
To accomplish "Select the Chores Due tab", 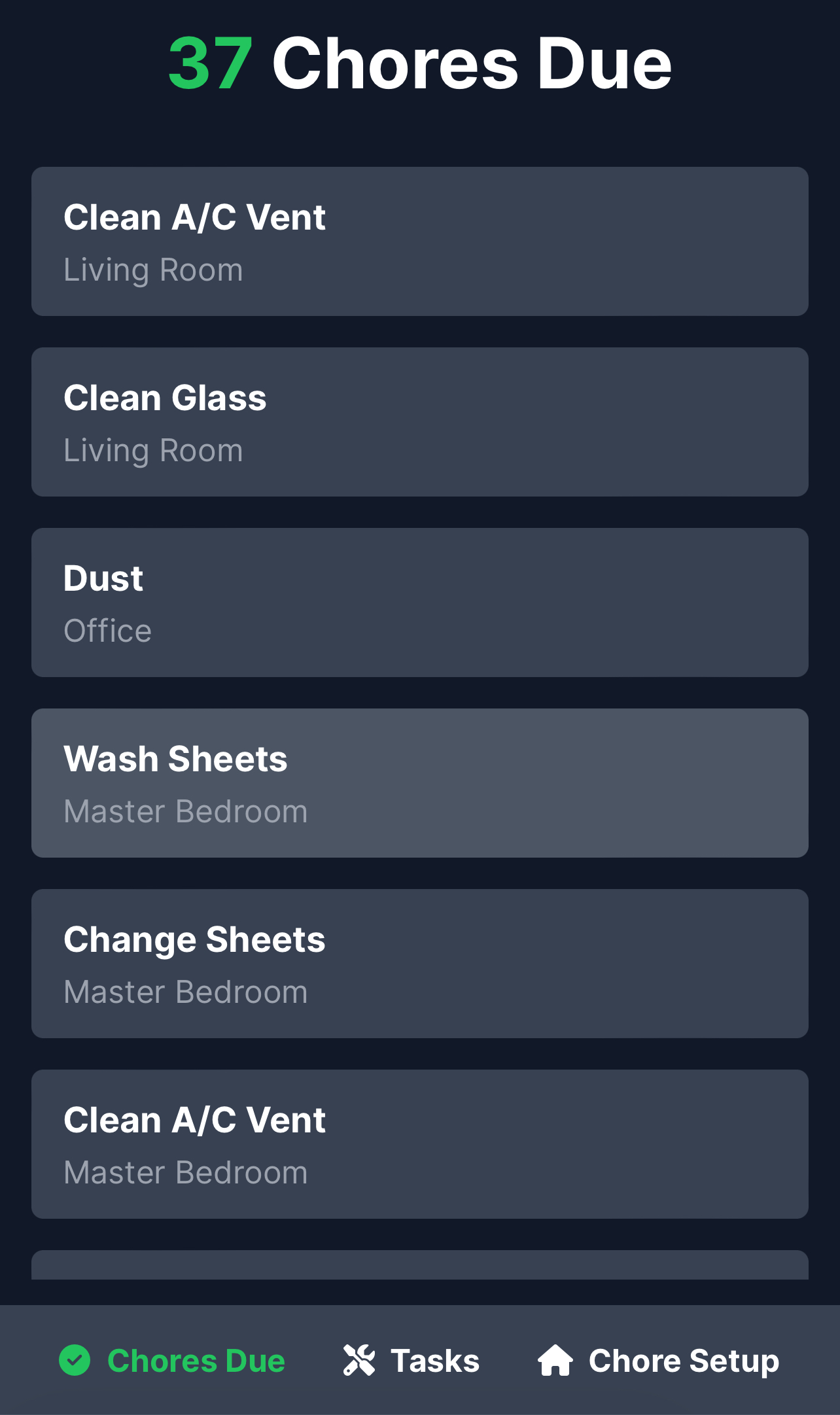I will 172,1361.
